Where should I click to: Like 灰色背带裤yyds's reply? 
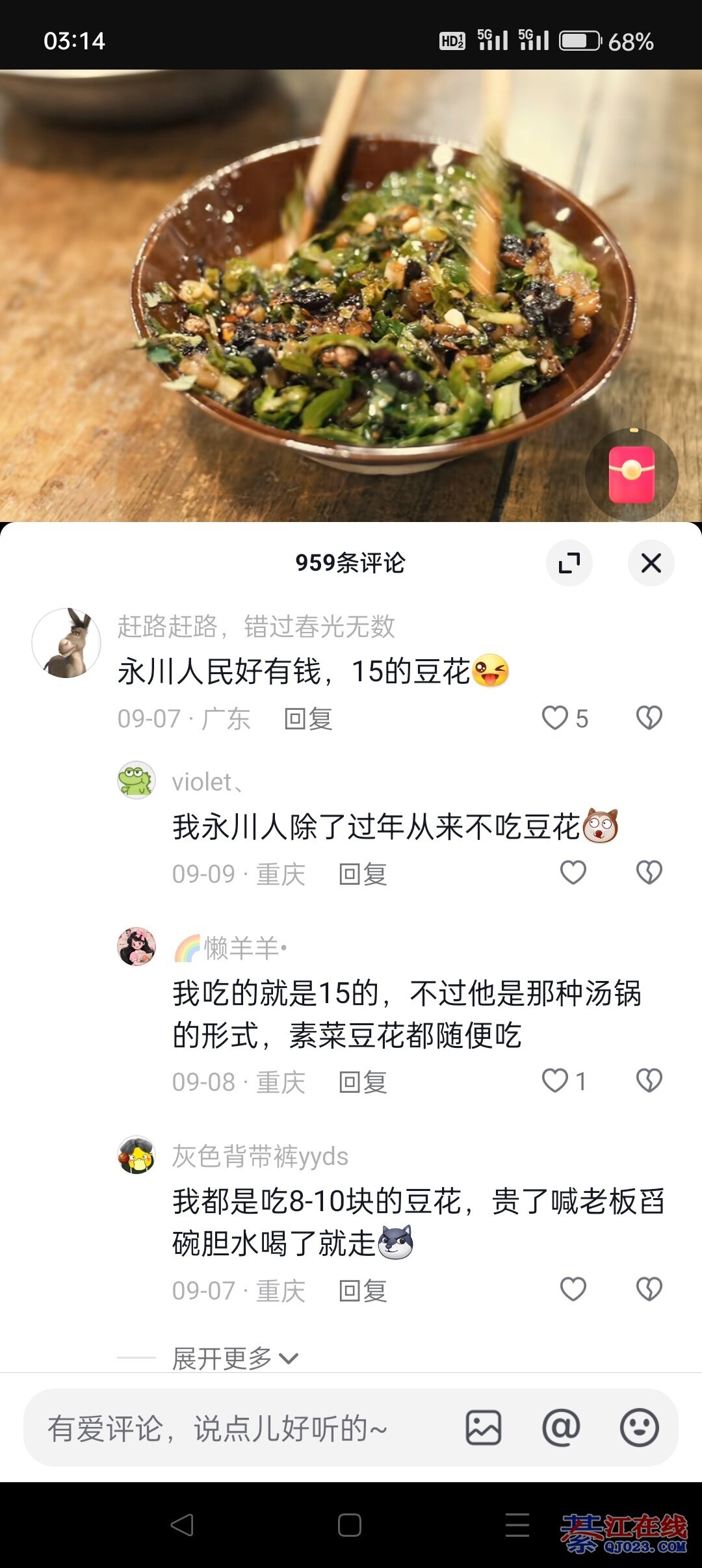click(573, 1289)
